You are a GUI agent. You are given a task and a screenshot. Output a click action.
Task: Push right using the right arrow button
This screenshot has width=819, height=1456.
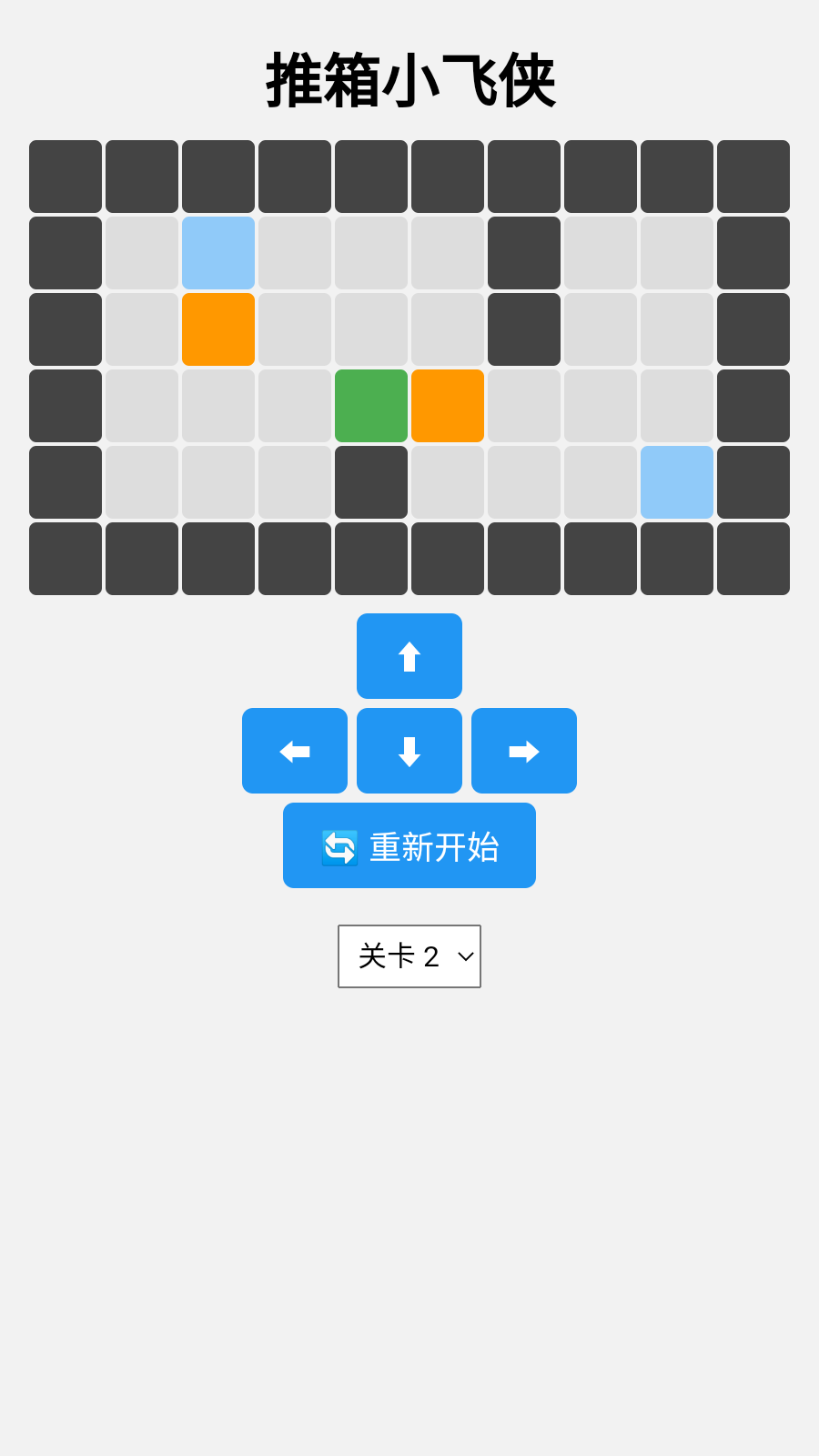[524, 751]
